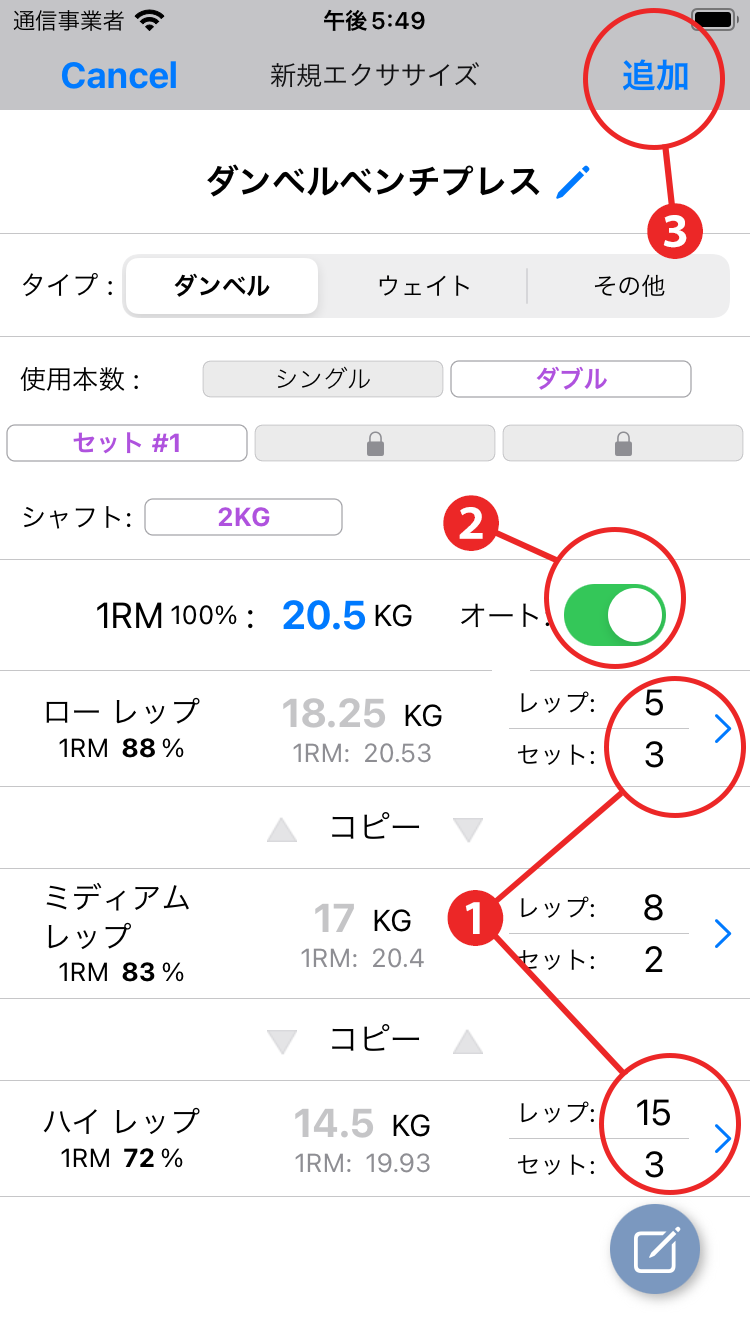
Task: Open ミディアム レップ rep and set settings
Action: coord(723,934)
